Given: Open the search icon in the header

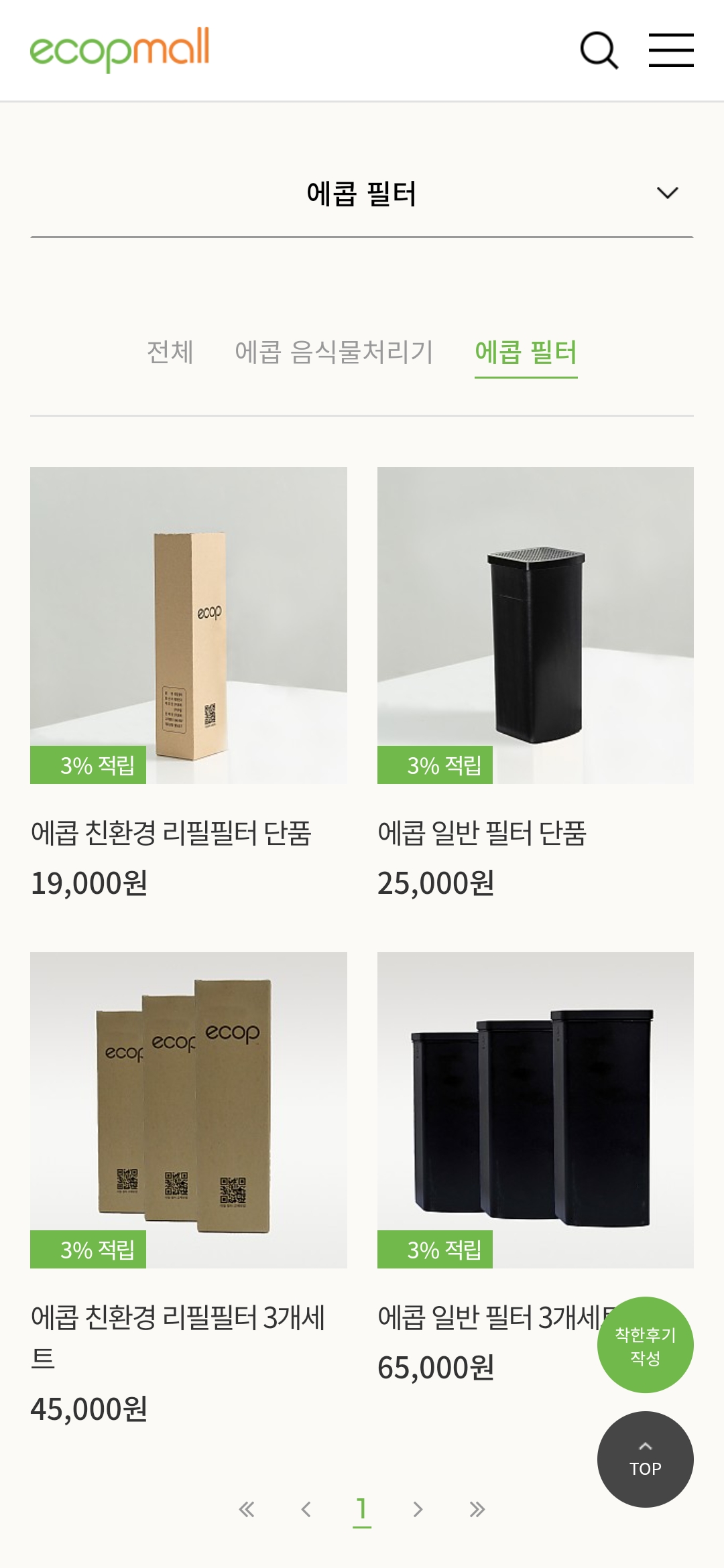Looking at the screenshot, I should (599, 50).
